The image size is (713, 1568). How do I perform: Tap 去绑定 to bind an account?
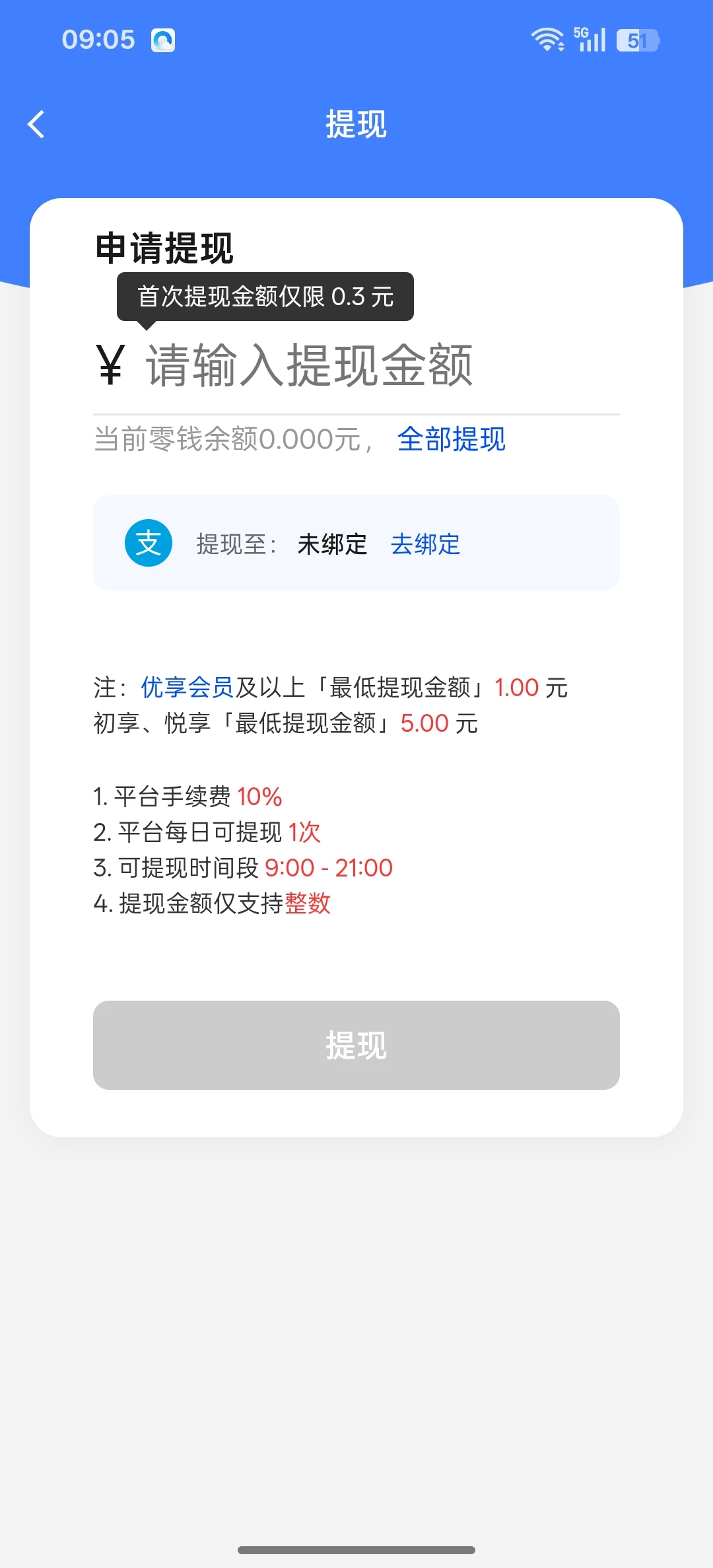point(424,544)
